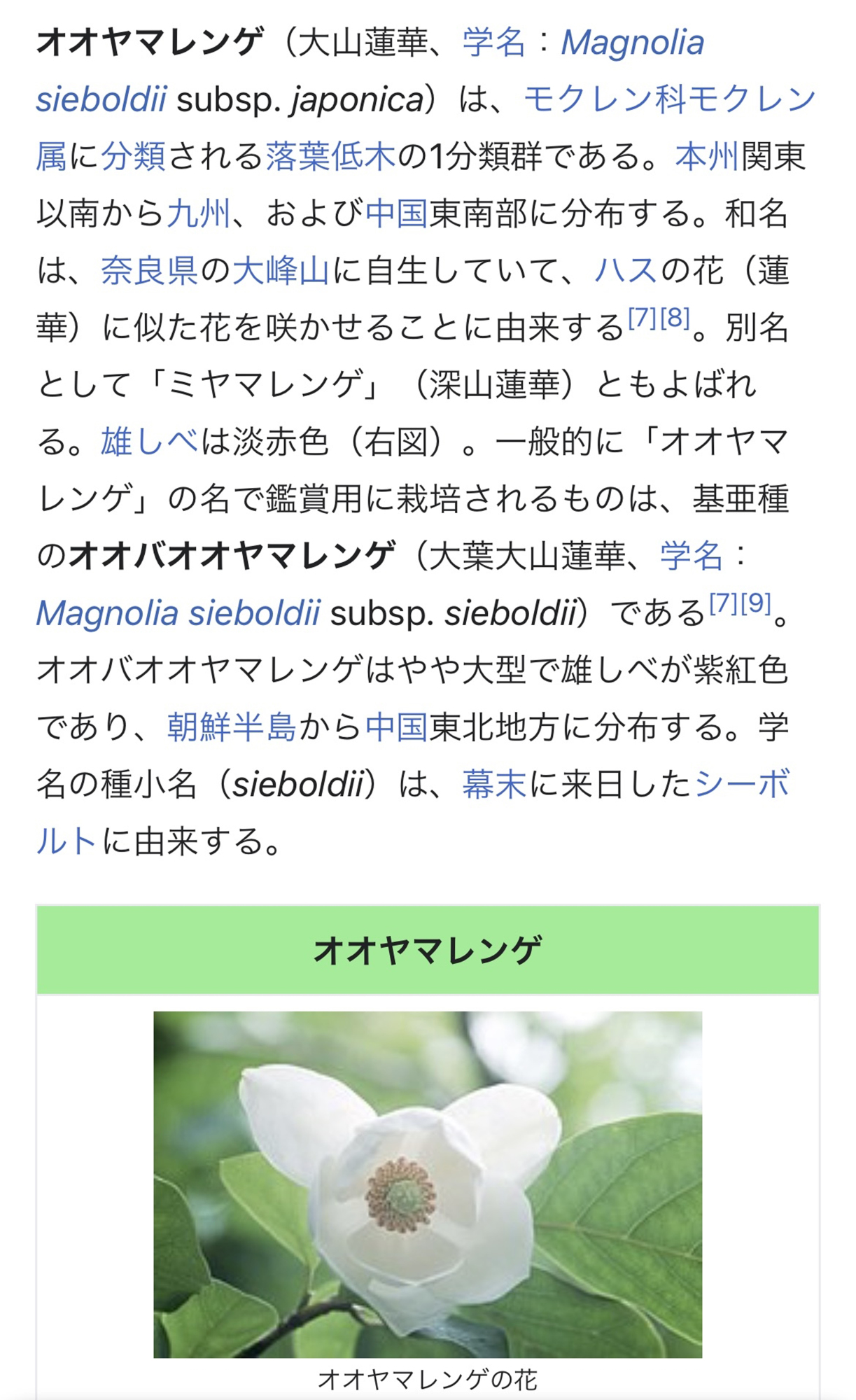
Task: Follow the 幕末 link
Action: (x=494, y=784)
